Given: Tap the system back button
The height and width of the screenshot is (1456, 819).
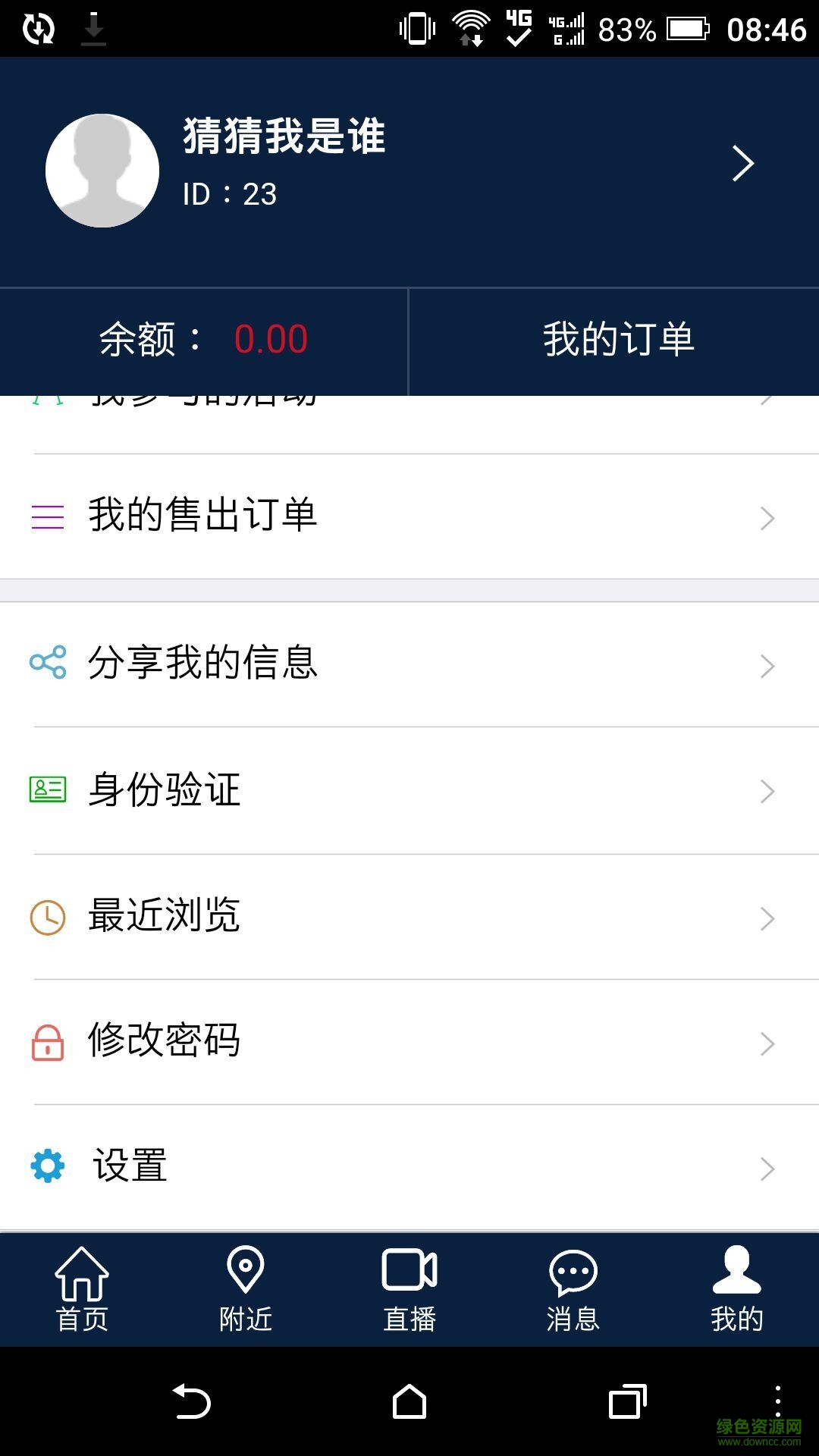Looking at the screenshot, I should pos(191,1401).
